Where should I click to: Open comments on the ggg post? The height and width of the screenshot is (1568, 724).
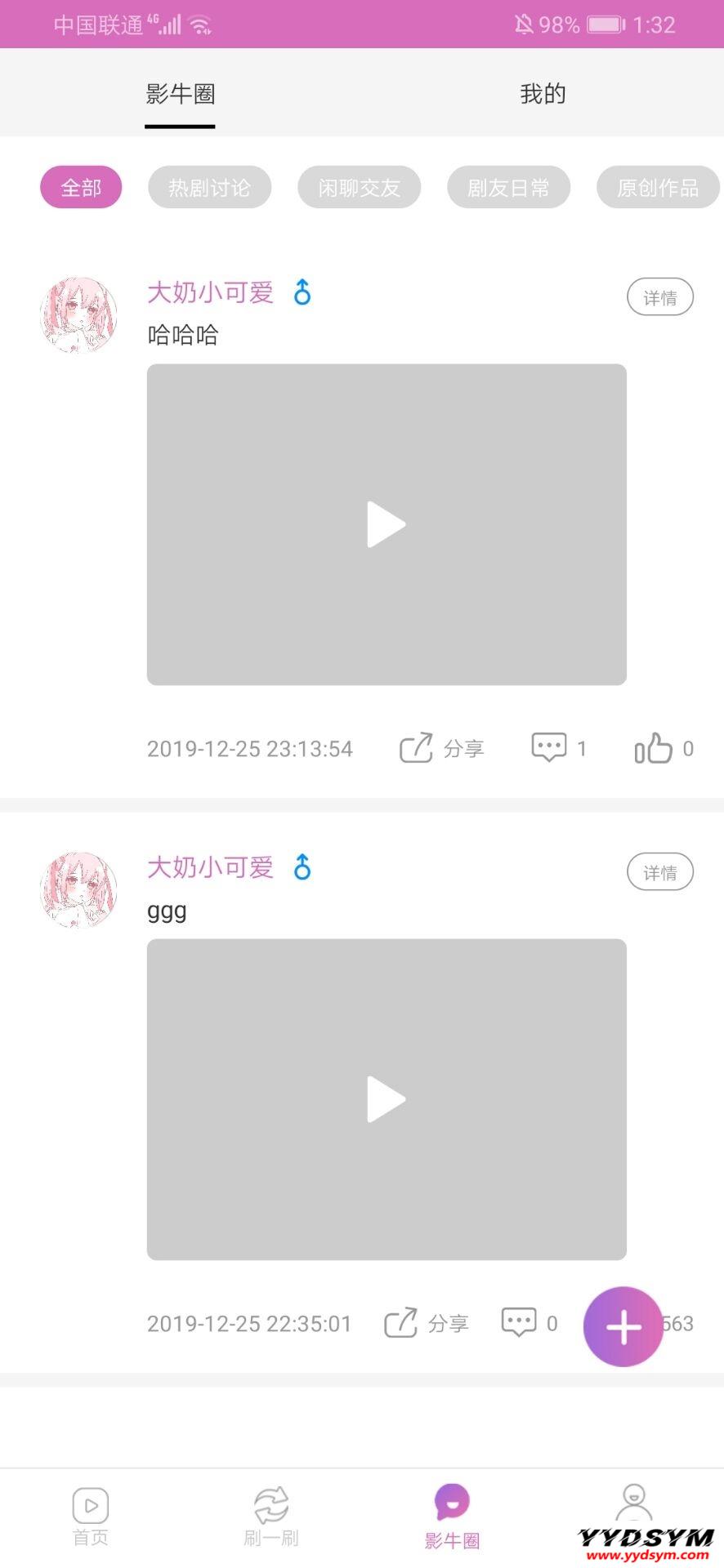tap(529, 1323)
